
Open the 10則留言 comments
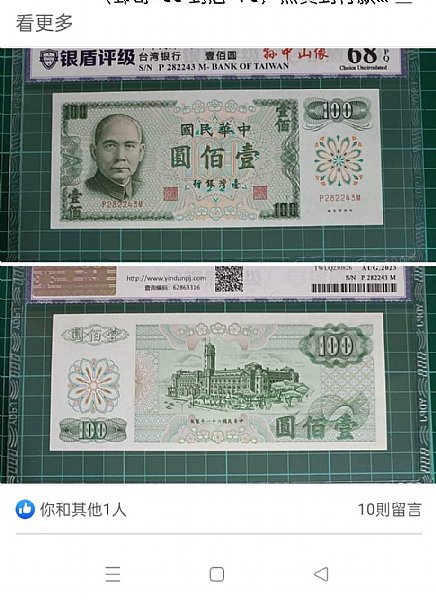pyautogui.click(x=389, y=510)
